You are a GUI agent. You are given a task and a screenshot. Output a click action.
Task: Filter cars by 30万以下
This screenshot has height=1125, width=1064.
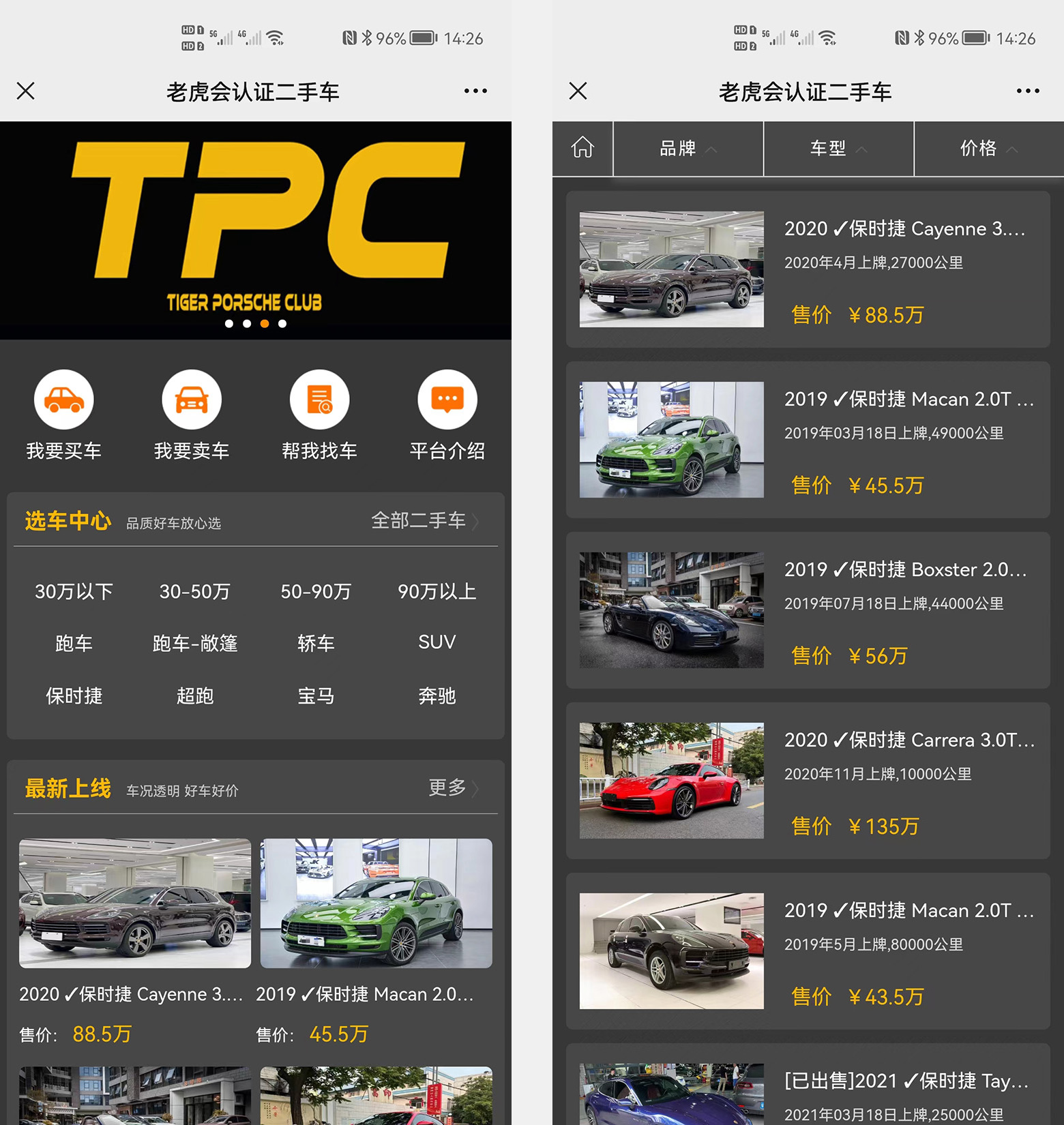pos(74,591)
